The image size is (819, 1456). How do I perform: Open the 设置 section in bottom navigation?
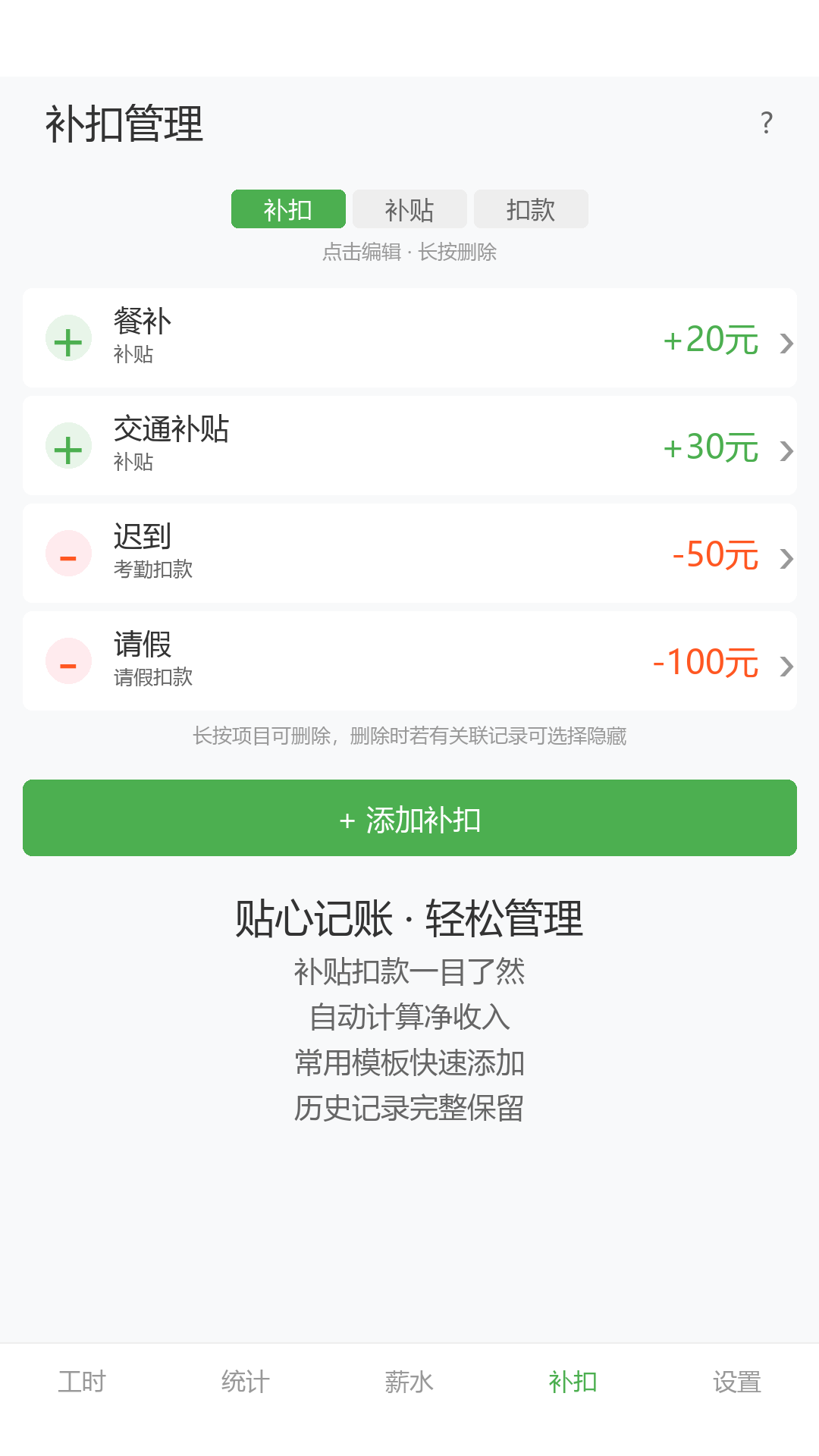(736, 1382)
